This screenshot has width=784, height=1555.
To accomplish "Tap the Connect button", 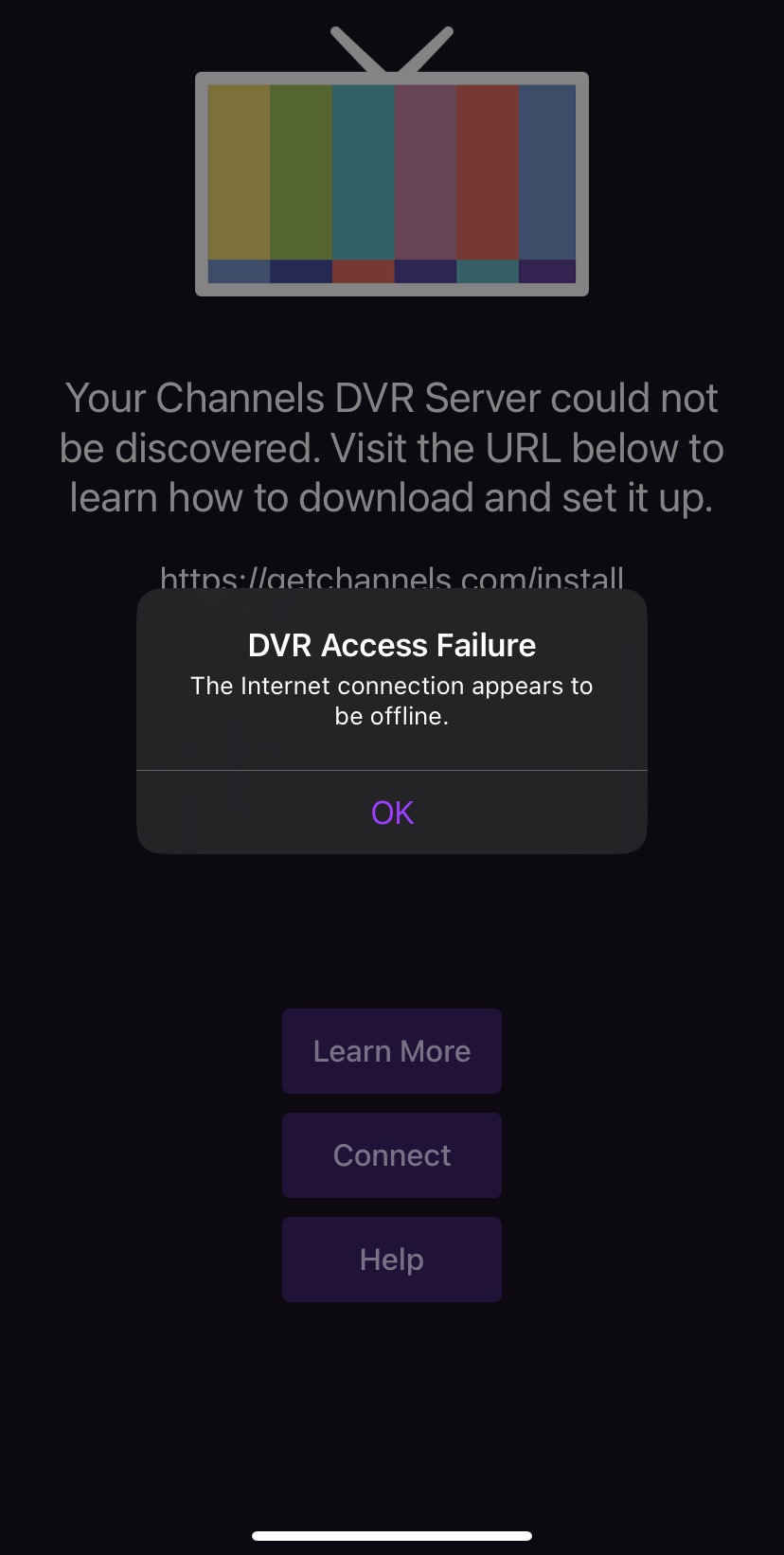I will point(392,1155).
